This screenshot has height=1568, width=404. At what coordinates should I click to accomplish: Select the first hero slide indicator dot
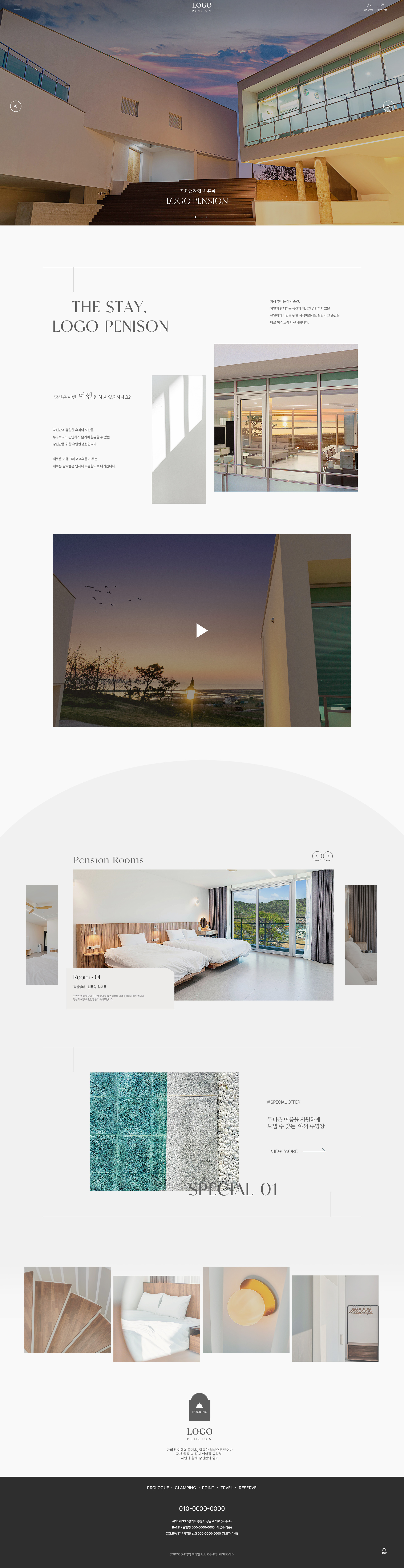196,217
